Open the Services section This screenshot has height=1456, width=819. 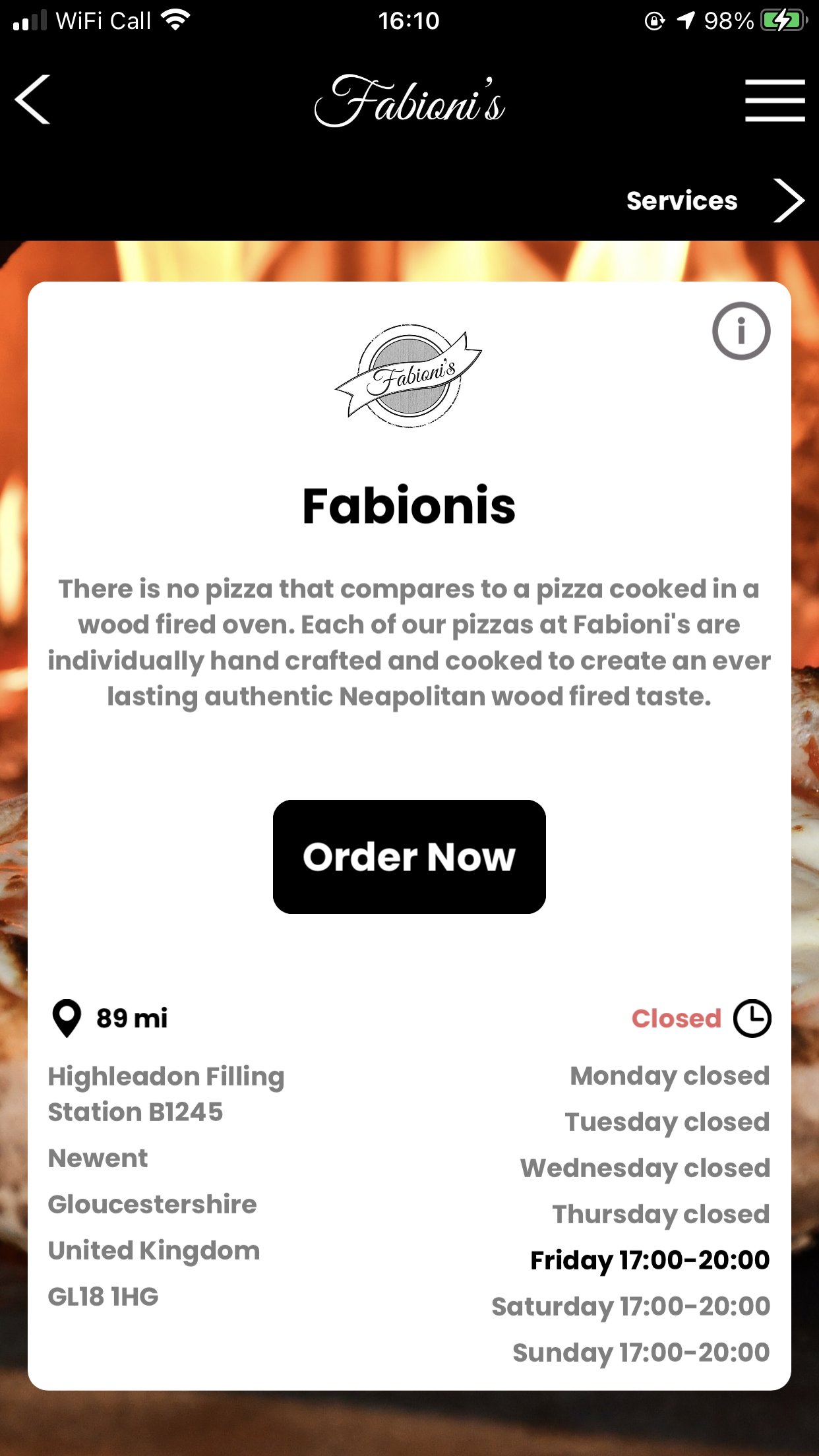pyautogui.click(x=682, y=201)
